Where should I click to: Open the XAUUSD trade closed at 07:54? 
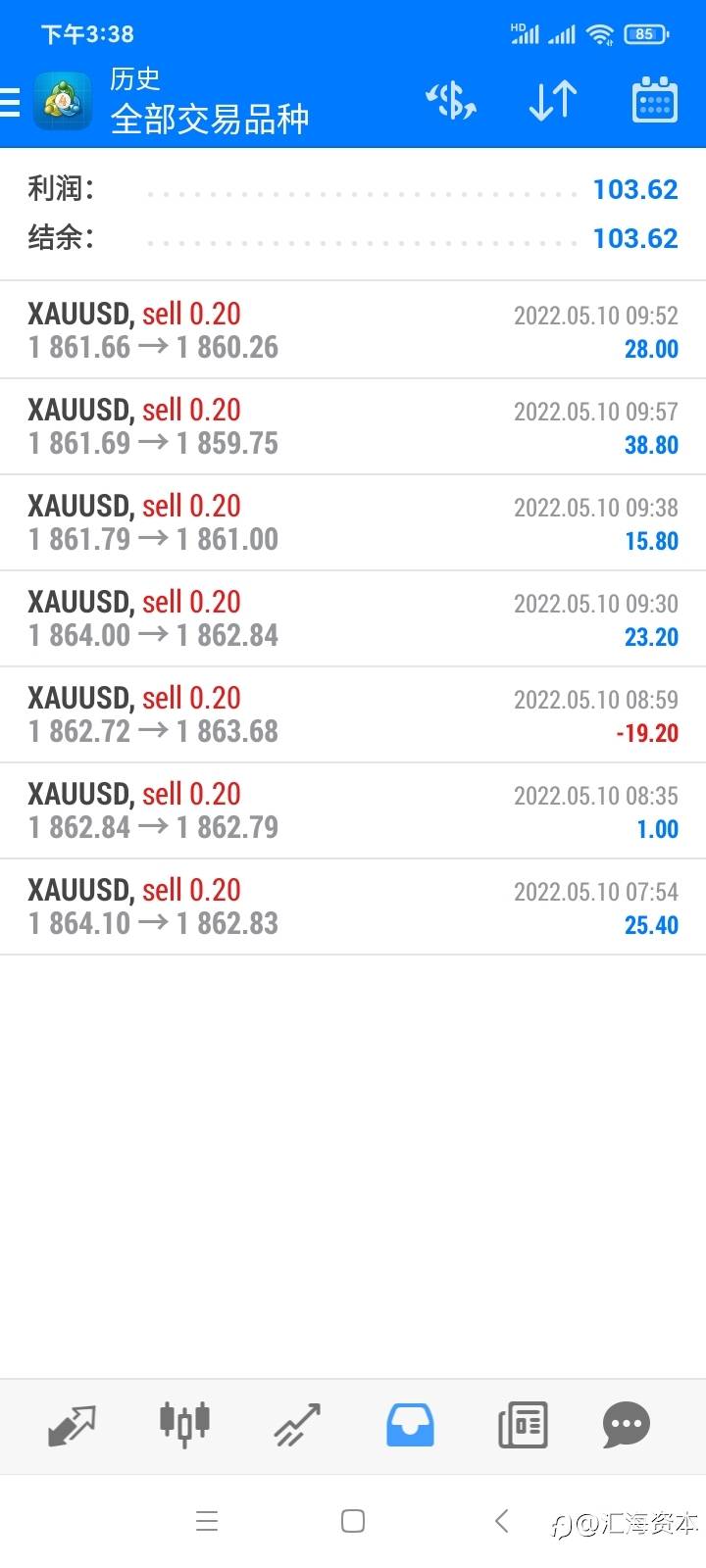coord(353,906)
